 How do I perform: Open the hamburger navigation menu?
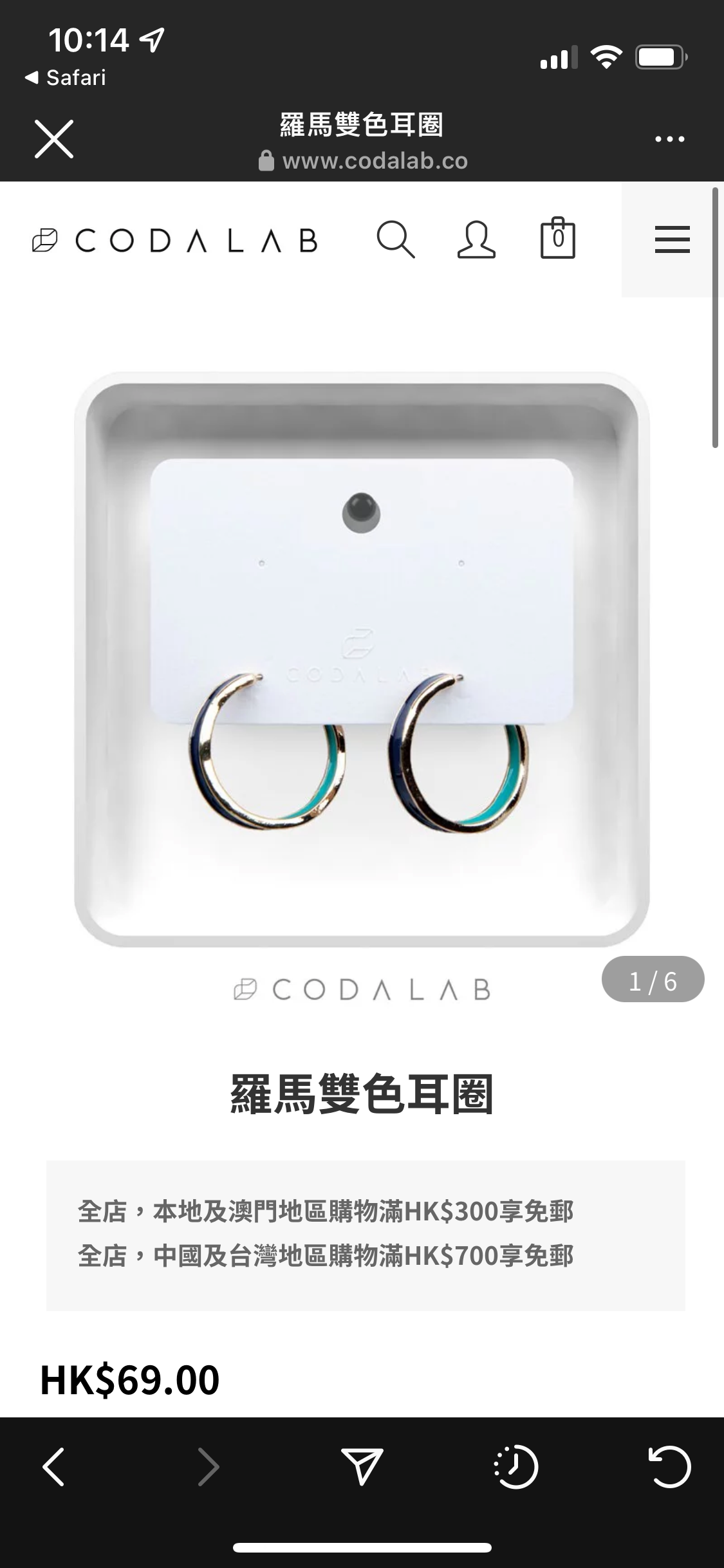pos(671,239)
